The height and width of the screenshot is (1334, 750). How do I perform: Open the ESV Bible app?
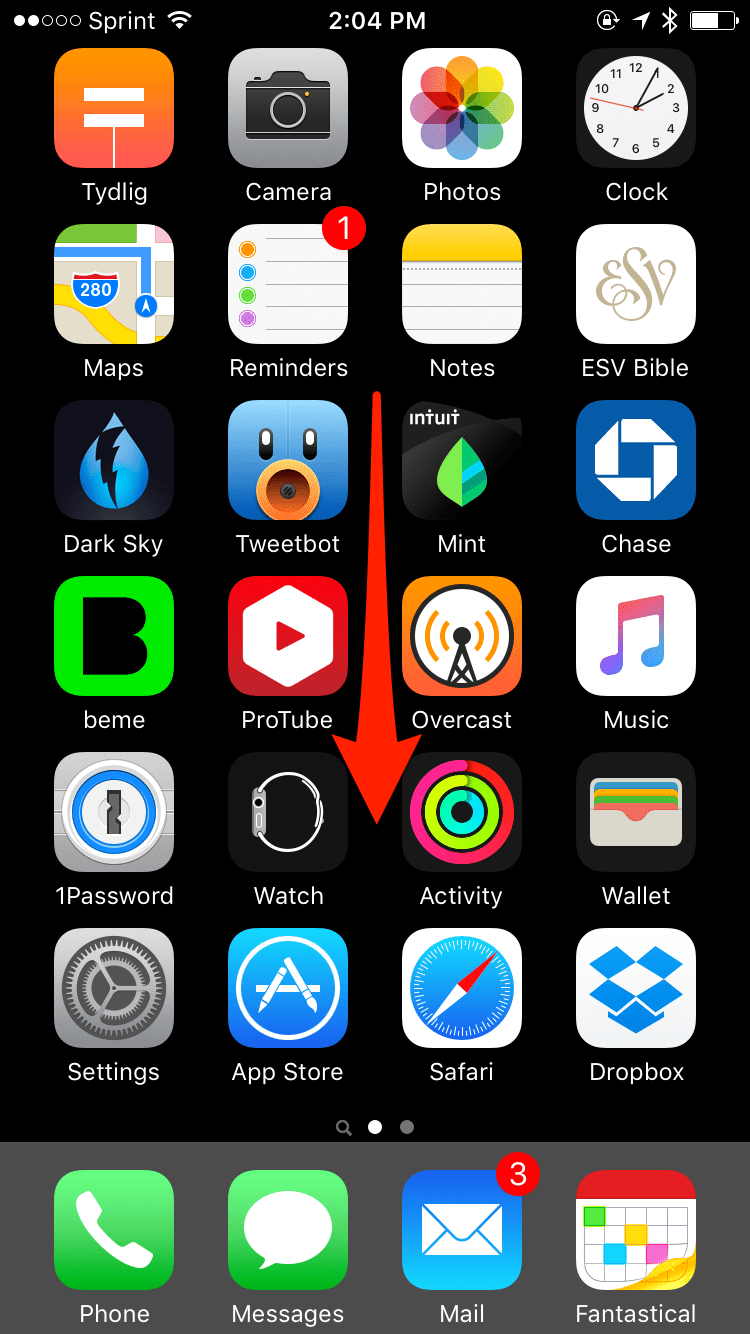coord(636,284)
